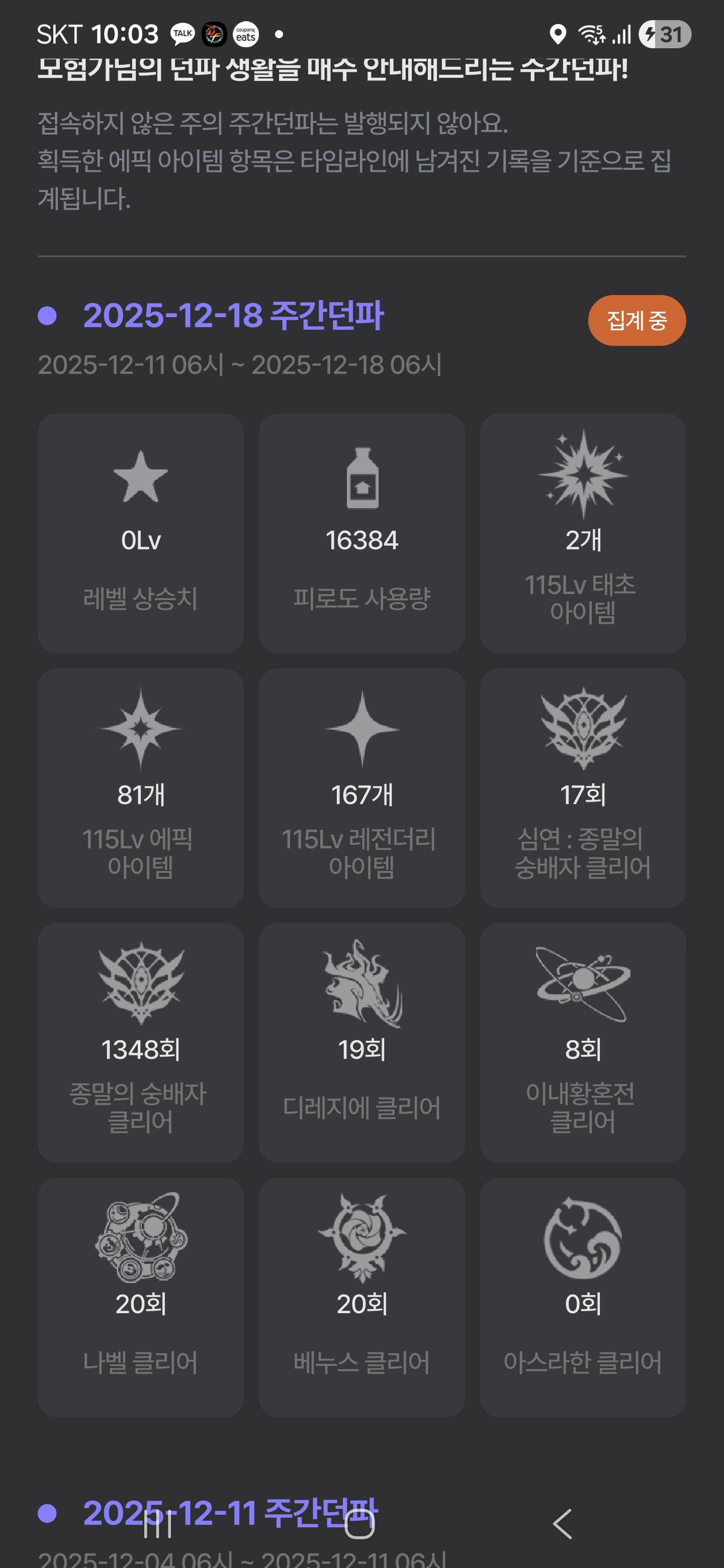Go back using the system back button
Screen dimensions: 724x1568
pyautogui.click(x=563, y=1524)
